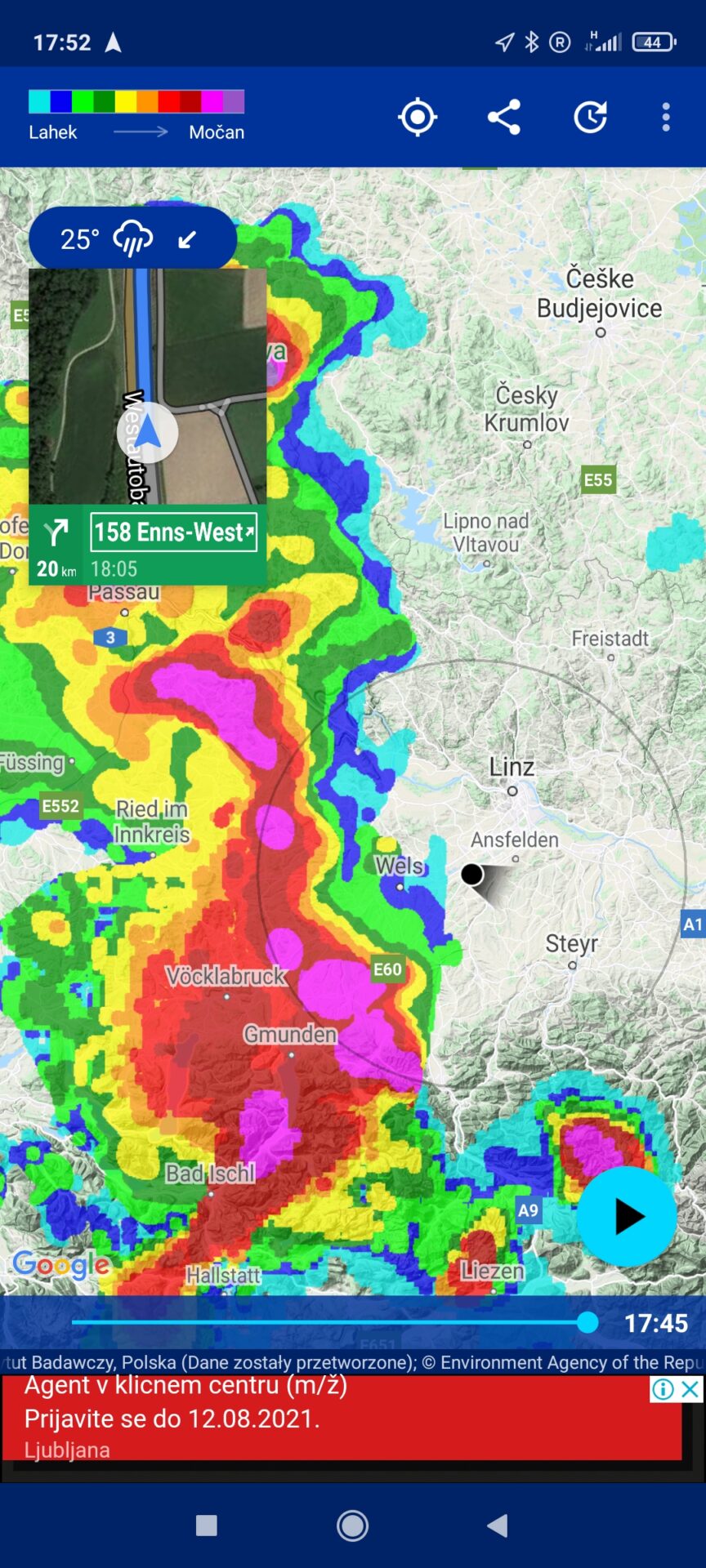This screenshot has width=706, height=1568.
Task: Center map on my current location
Action: point(418,118)
